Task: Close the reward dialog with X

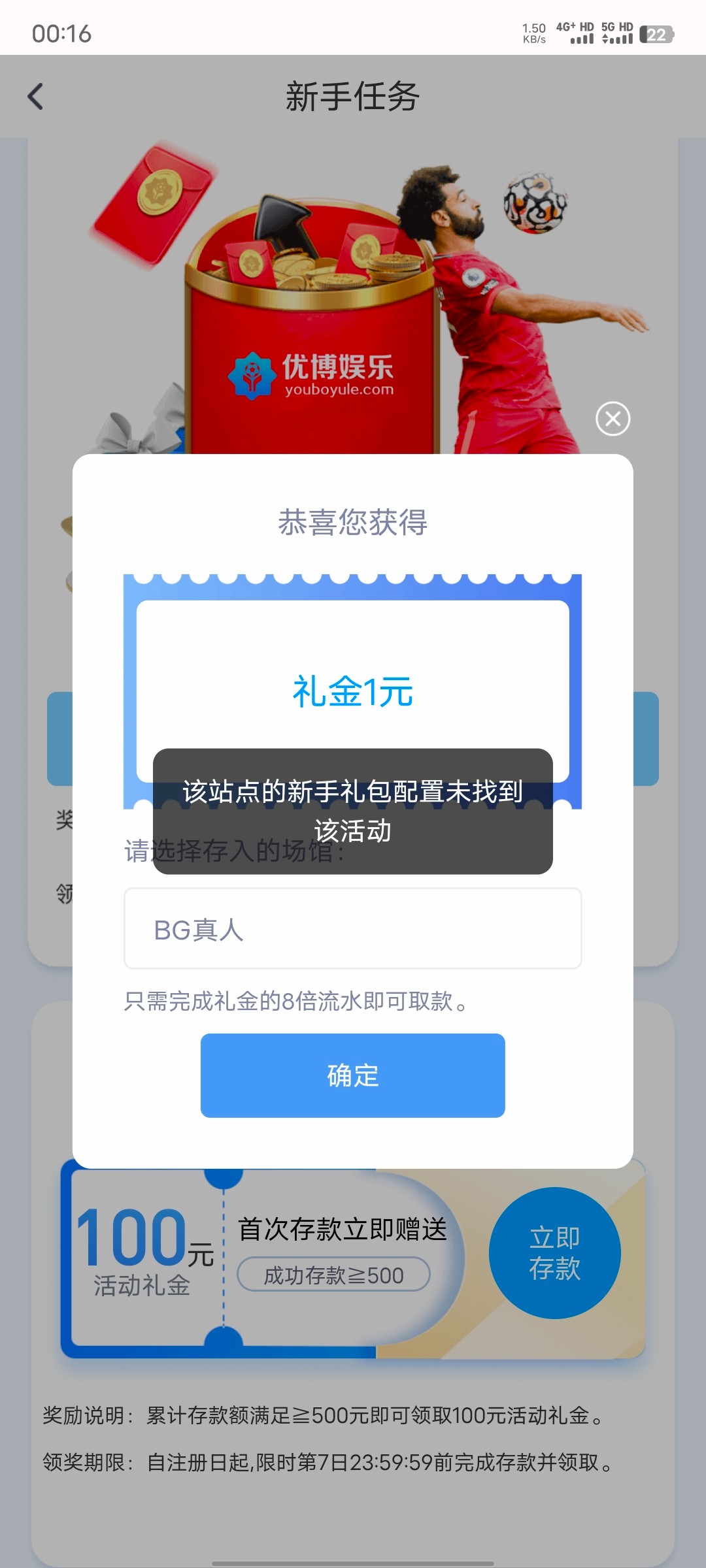Action: click(x=613, y=419)
